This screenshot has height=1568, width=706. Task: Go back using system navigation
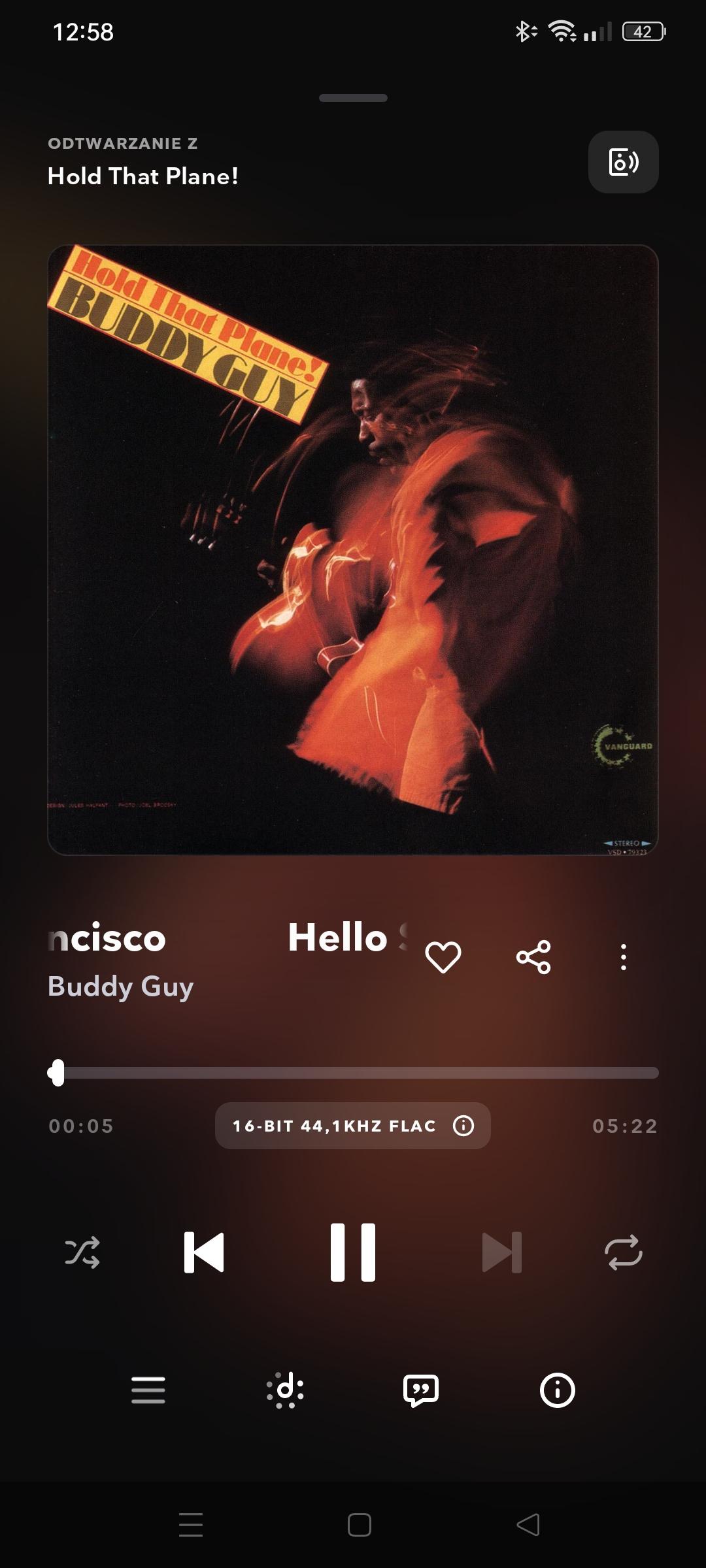click(x=528, y=1525)
